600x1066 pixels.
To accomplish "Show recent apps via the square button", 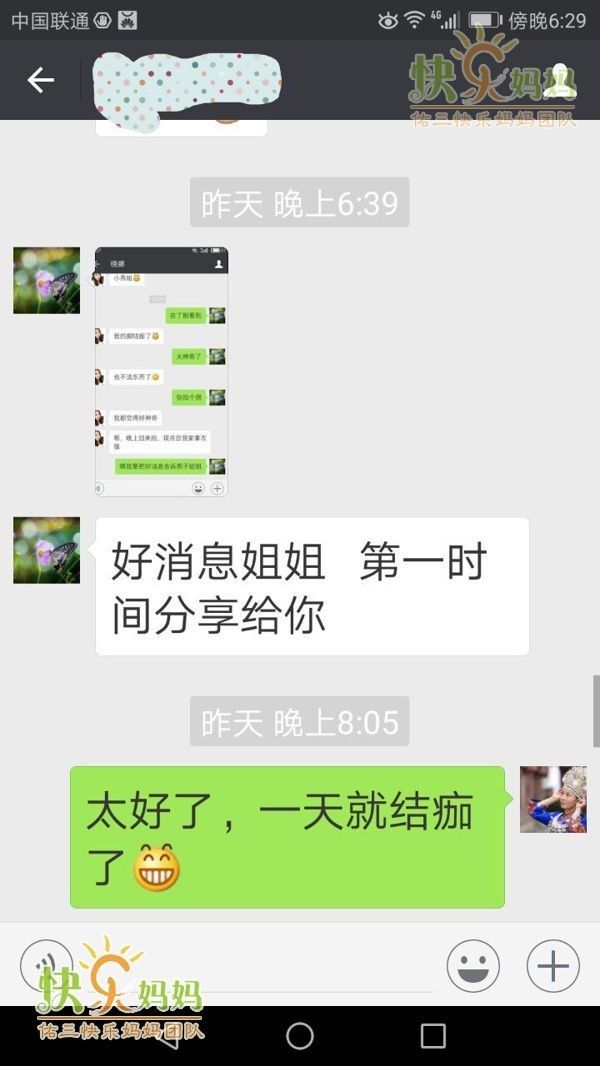I will point(433,1036).
